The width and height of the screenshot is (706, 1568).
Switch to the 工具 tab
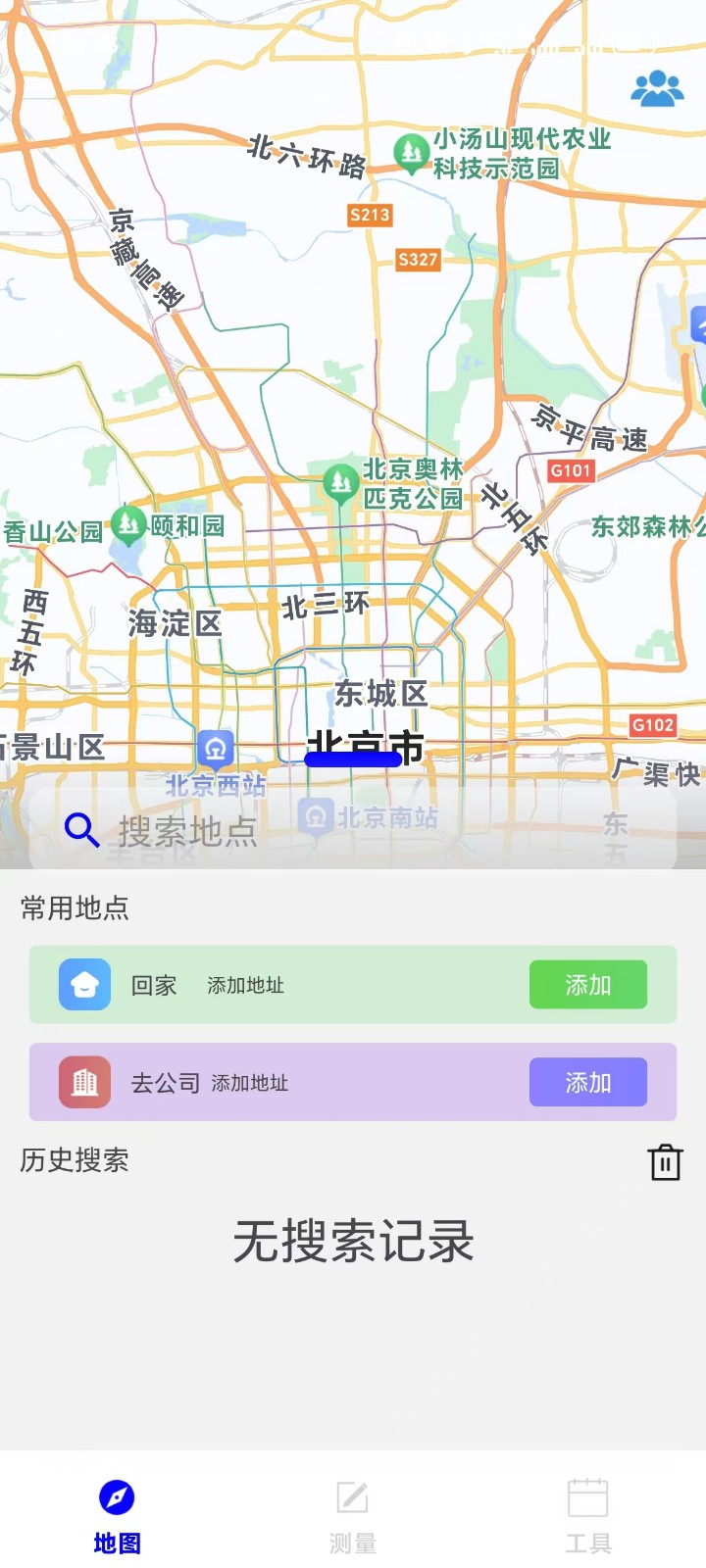(x=588, y=1515)
